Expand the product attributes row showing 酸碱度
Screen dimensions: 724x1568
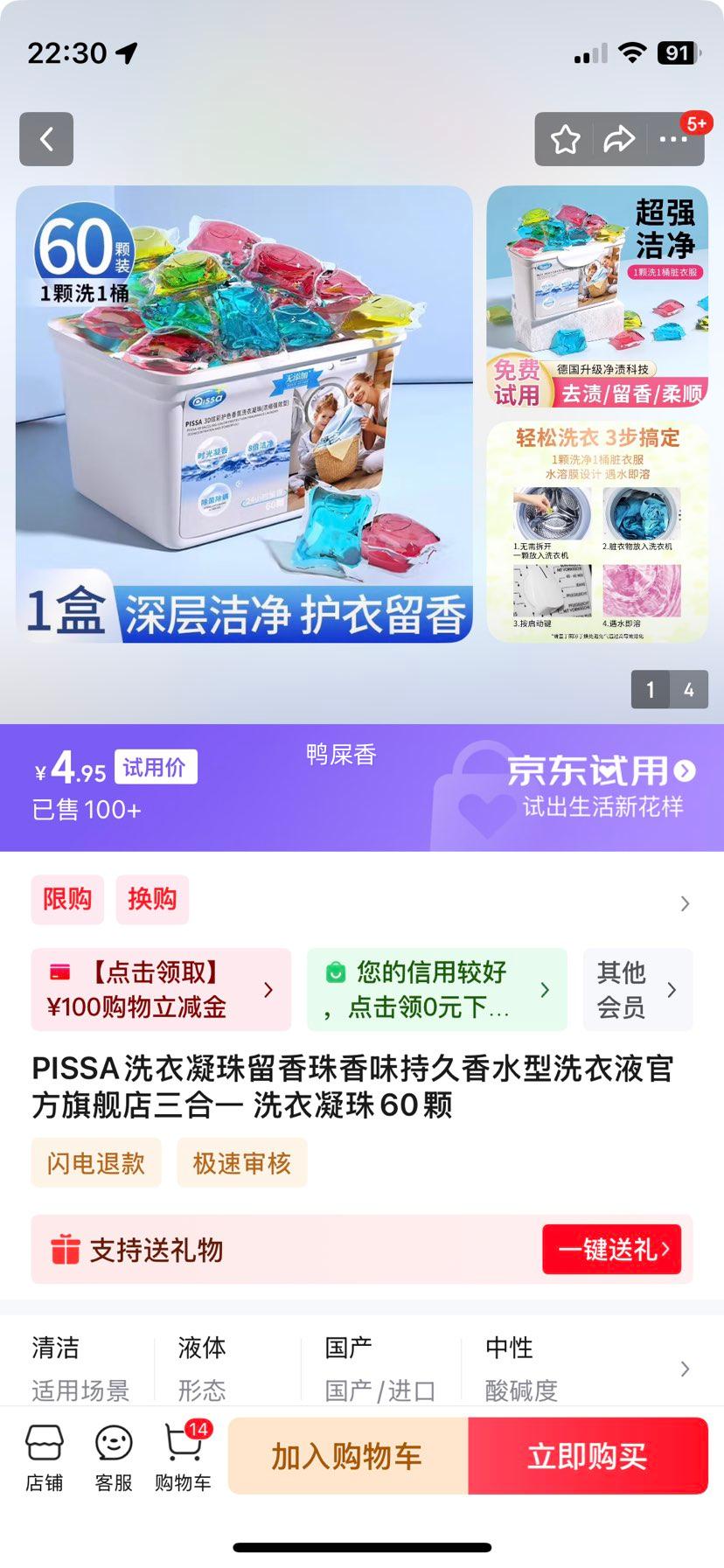tap(684, 1369)
